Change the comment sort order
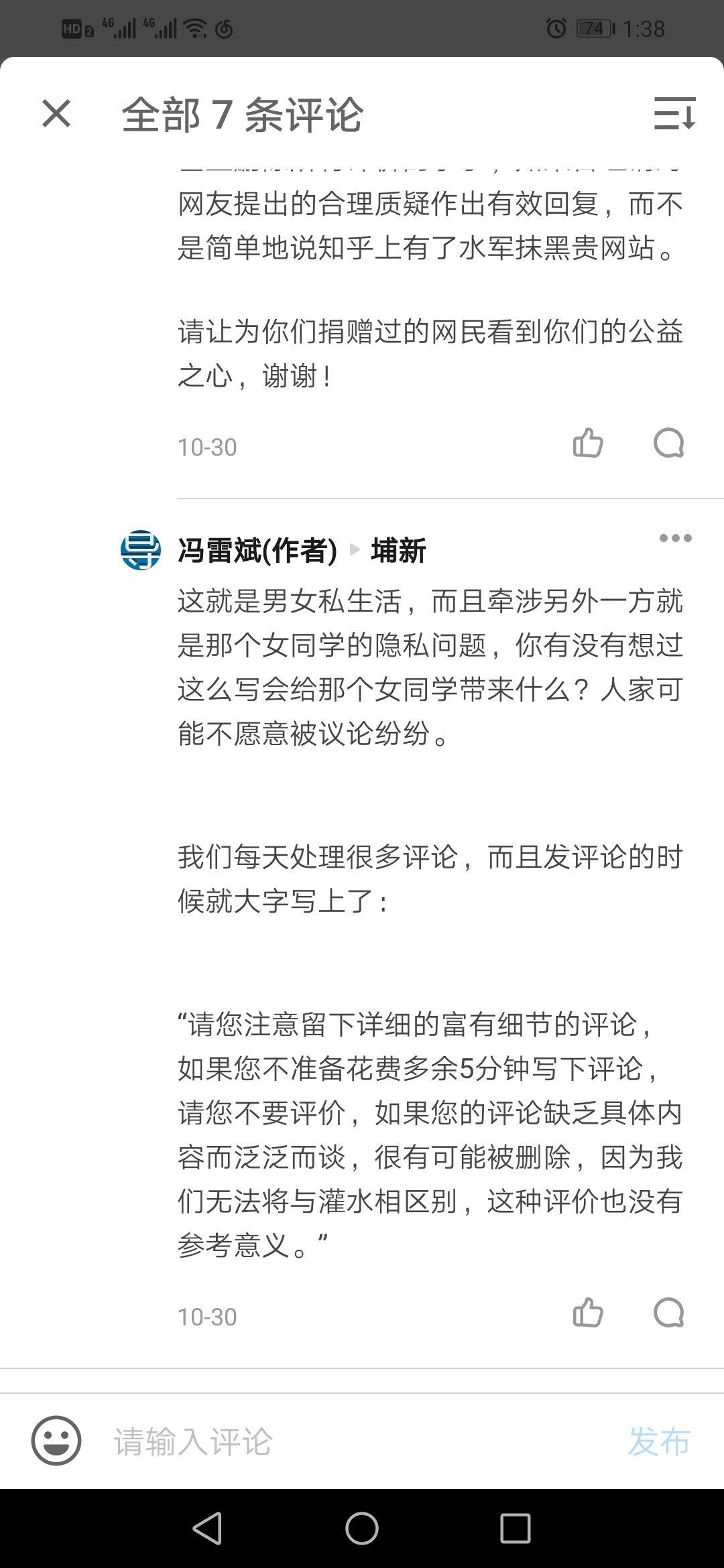724x1568 pixels. click(x=674, y=113)
